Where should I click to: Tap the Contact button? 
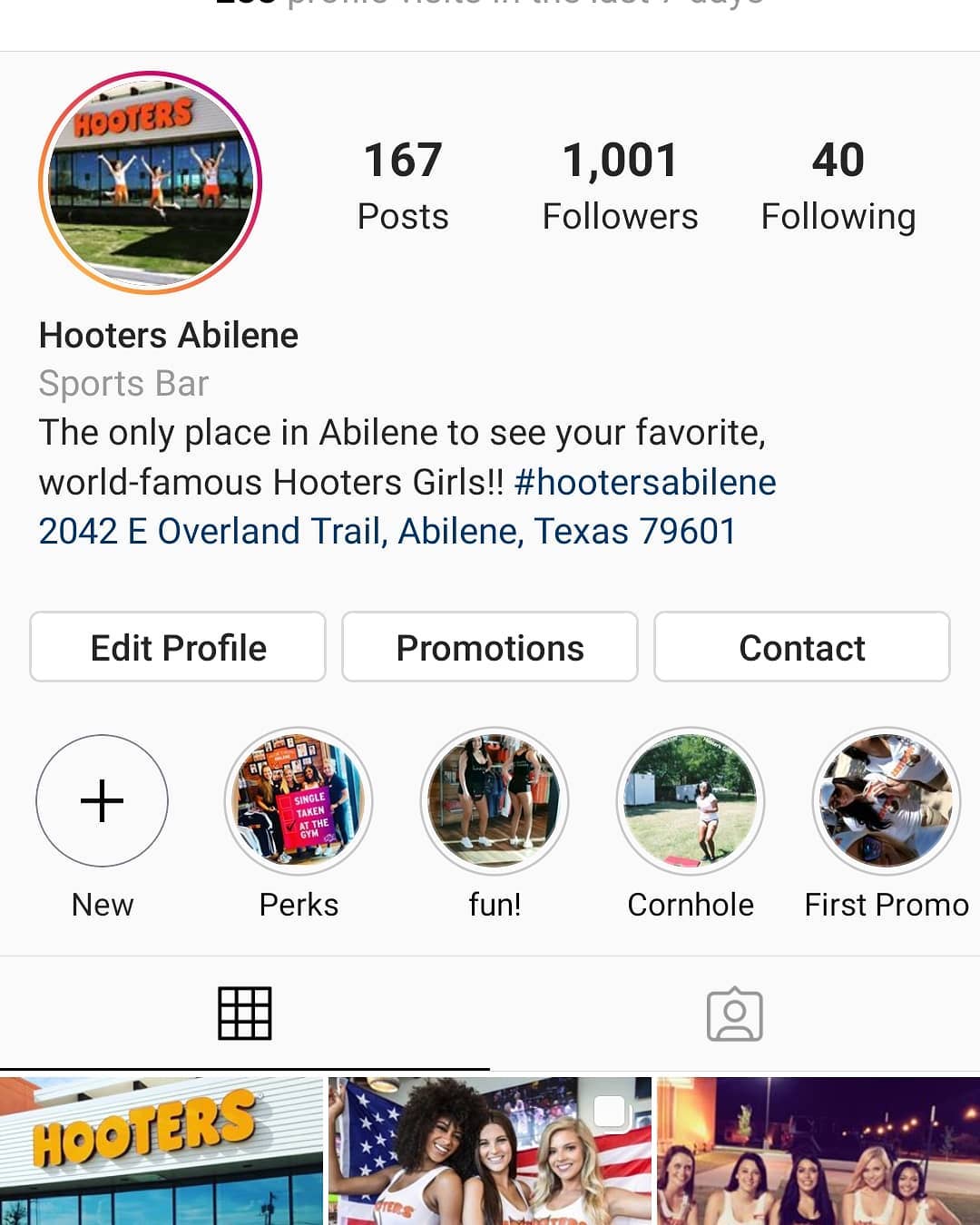(802, 647)
